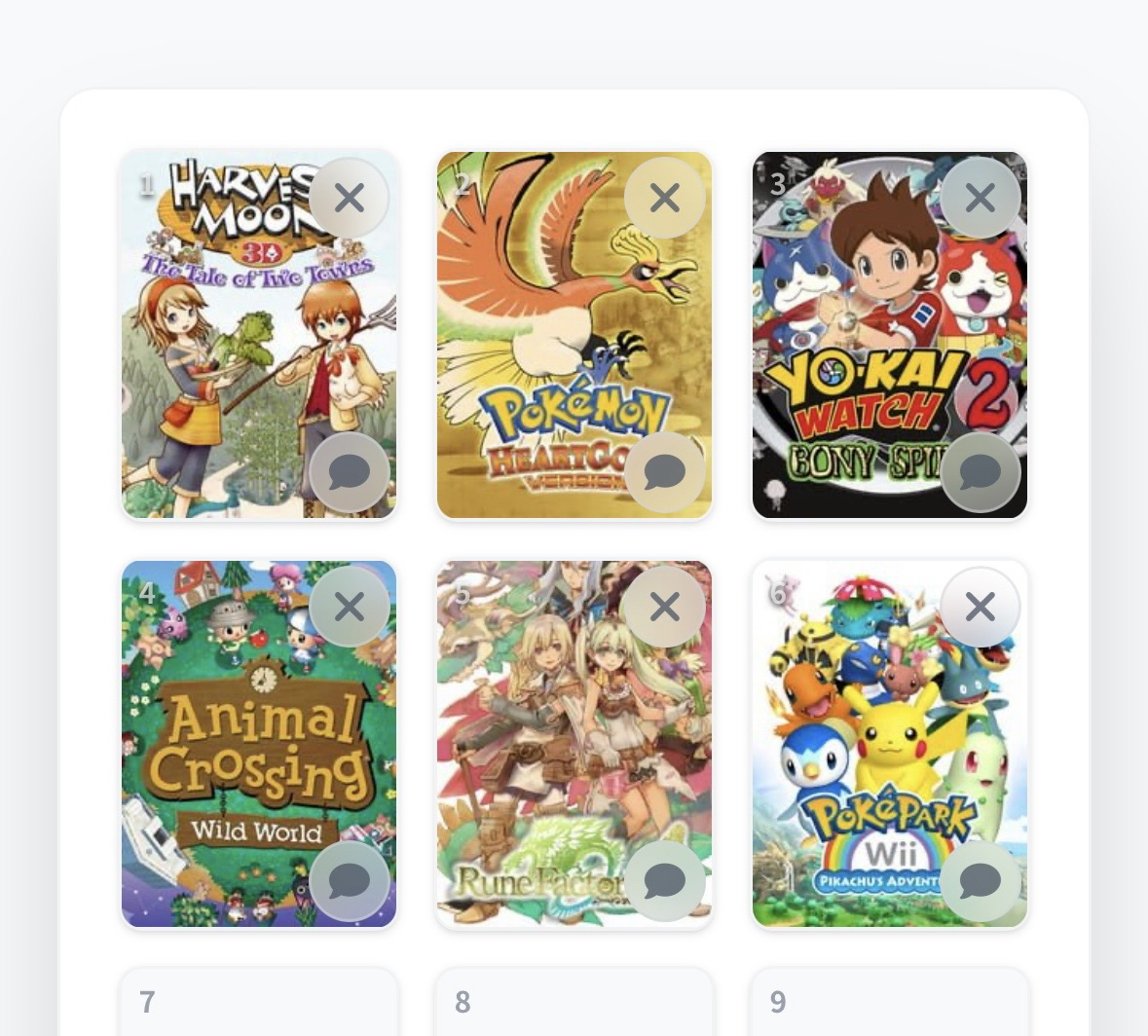
Task: Select empty slot 8
Action: [574, 1003]
